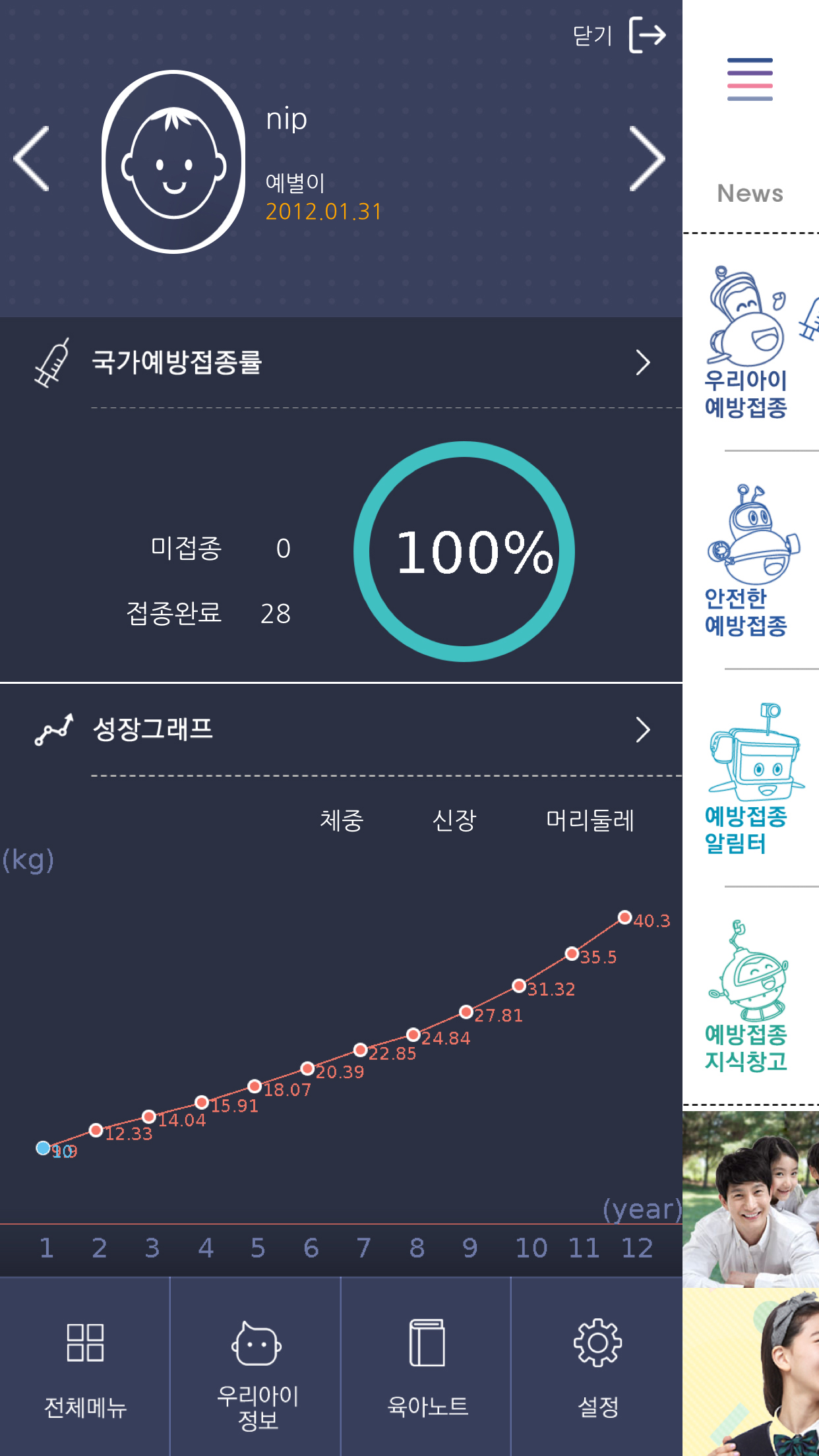Go to the next child profile
This screenshot has height=1456, width=819.
coord(646,159)
